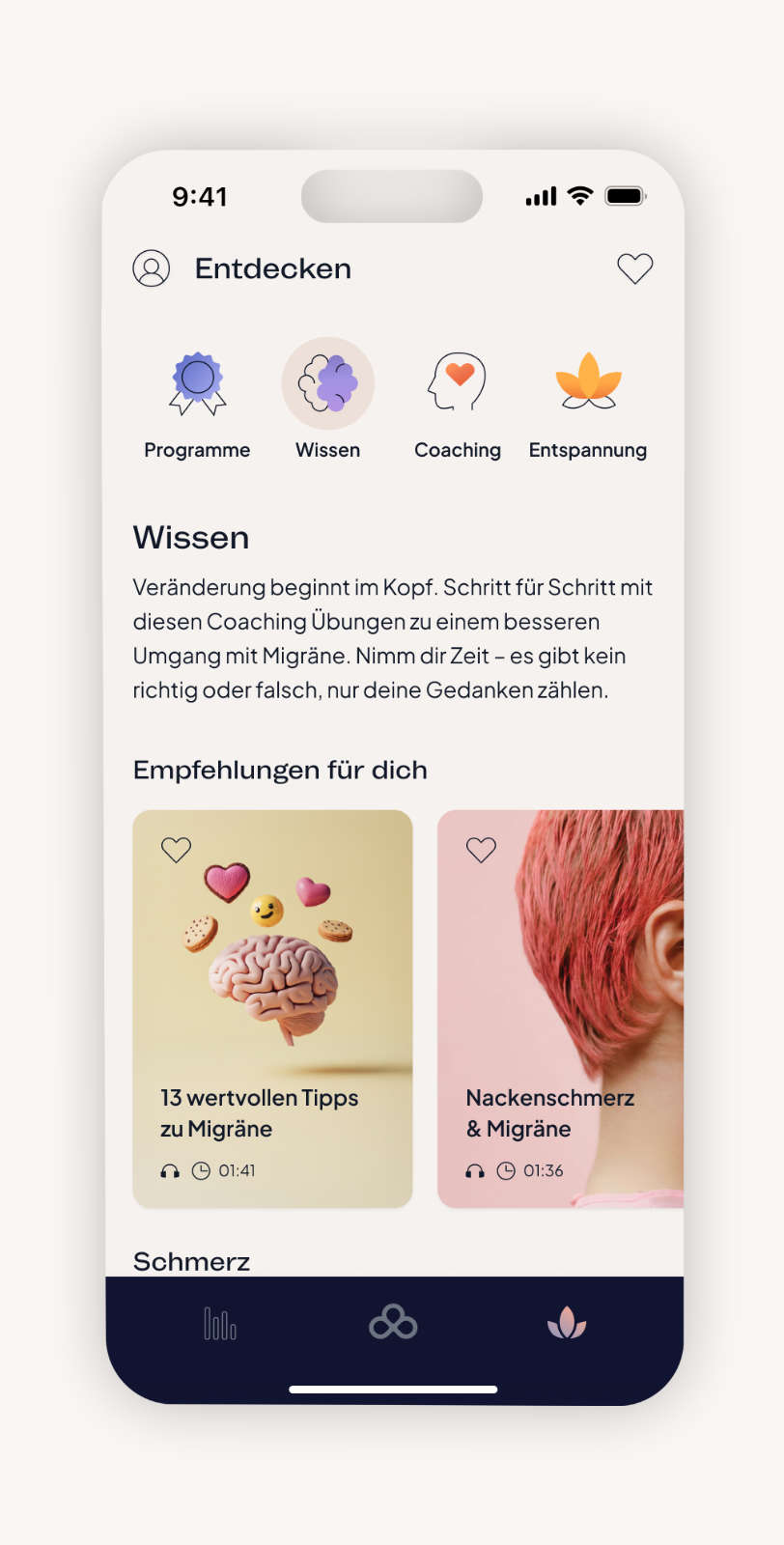Open the profile icon next to Entdecken
The image size is (784, 1545).
[x=152, y=268]
